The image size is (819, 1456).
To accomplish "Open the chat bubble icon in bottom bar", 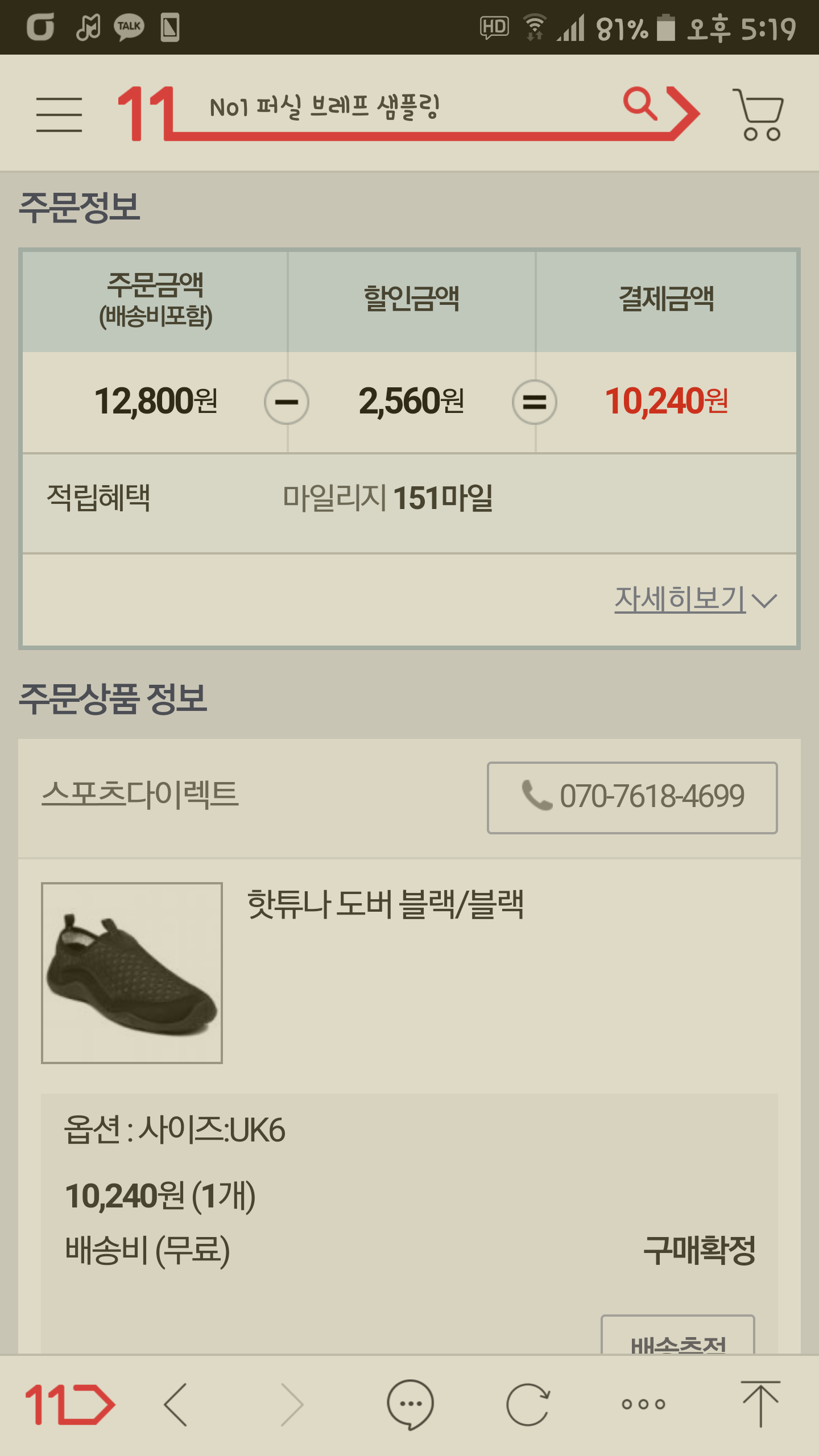I will point(411,1404).
